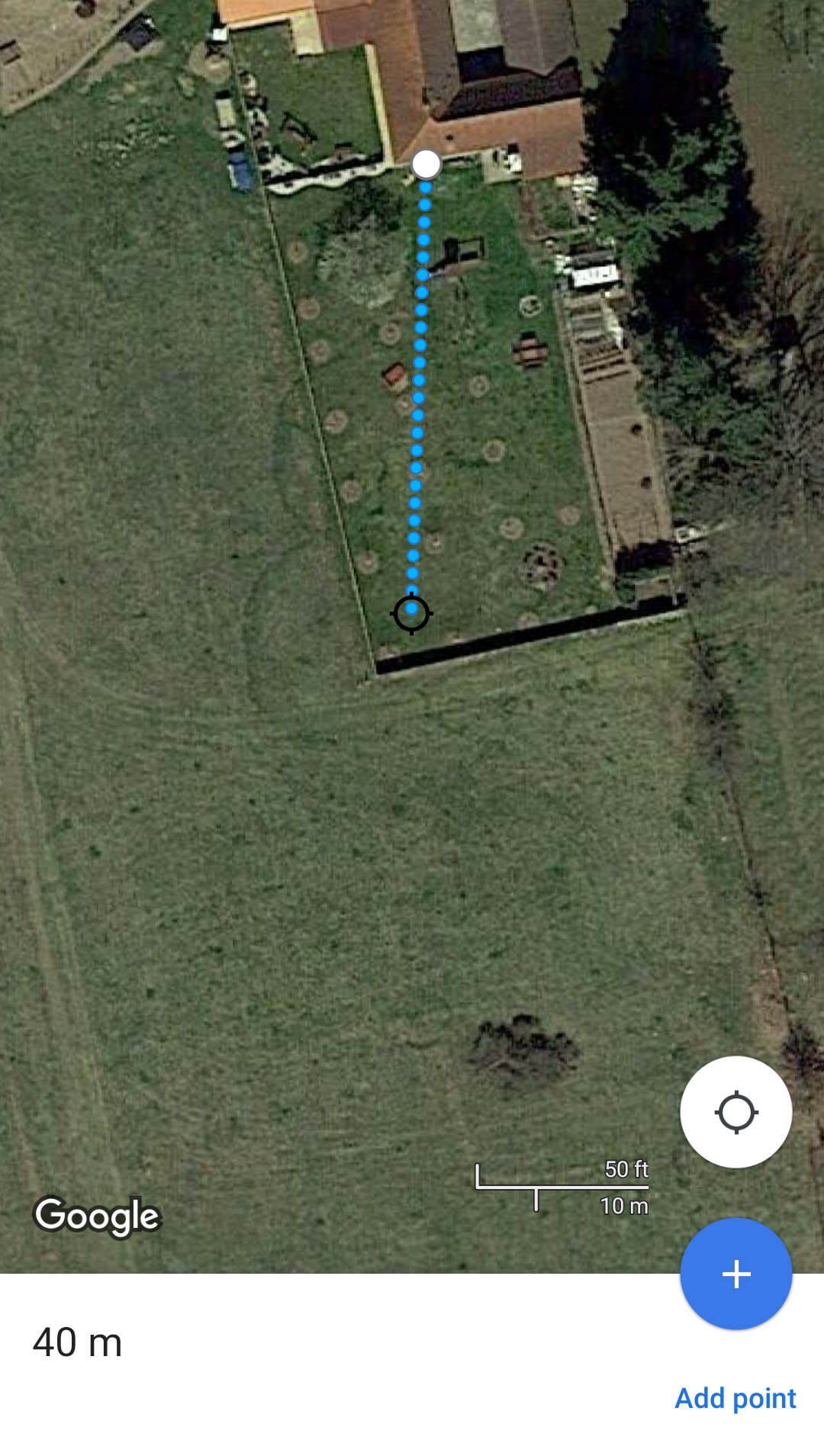This screenshot has width=824, height=1456.
Task: Center map on my current location
Action: 735,1112
